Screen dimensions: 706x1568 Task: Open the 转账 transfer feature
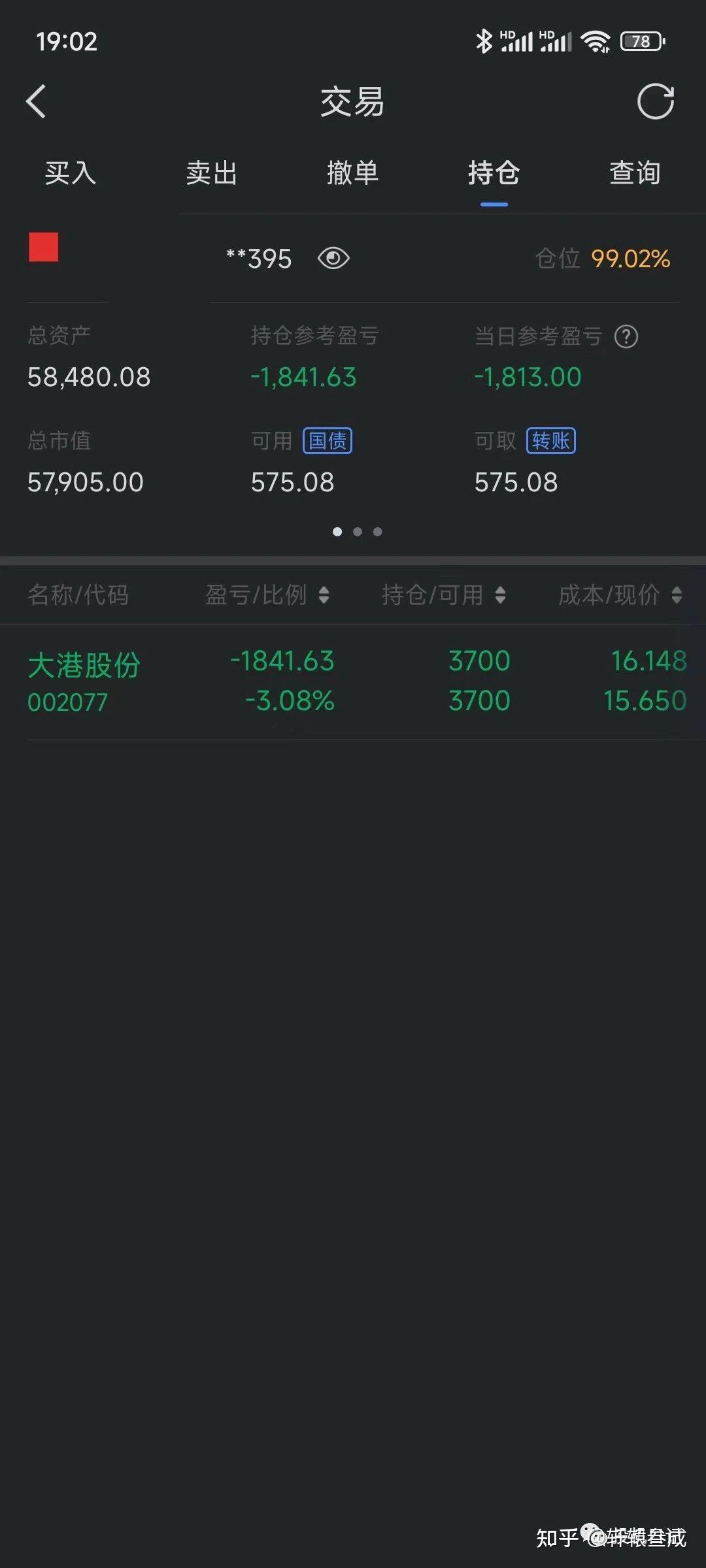pos(550,441)
